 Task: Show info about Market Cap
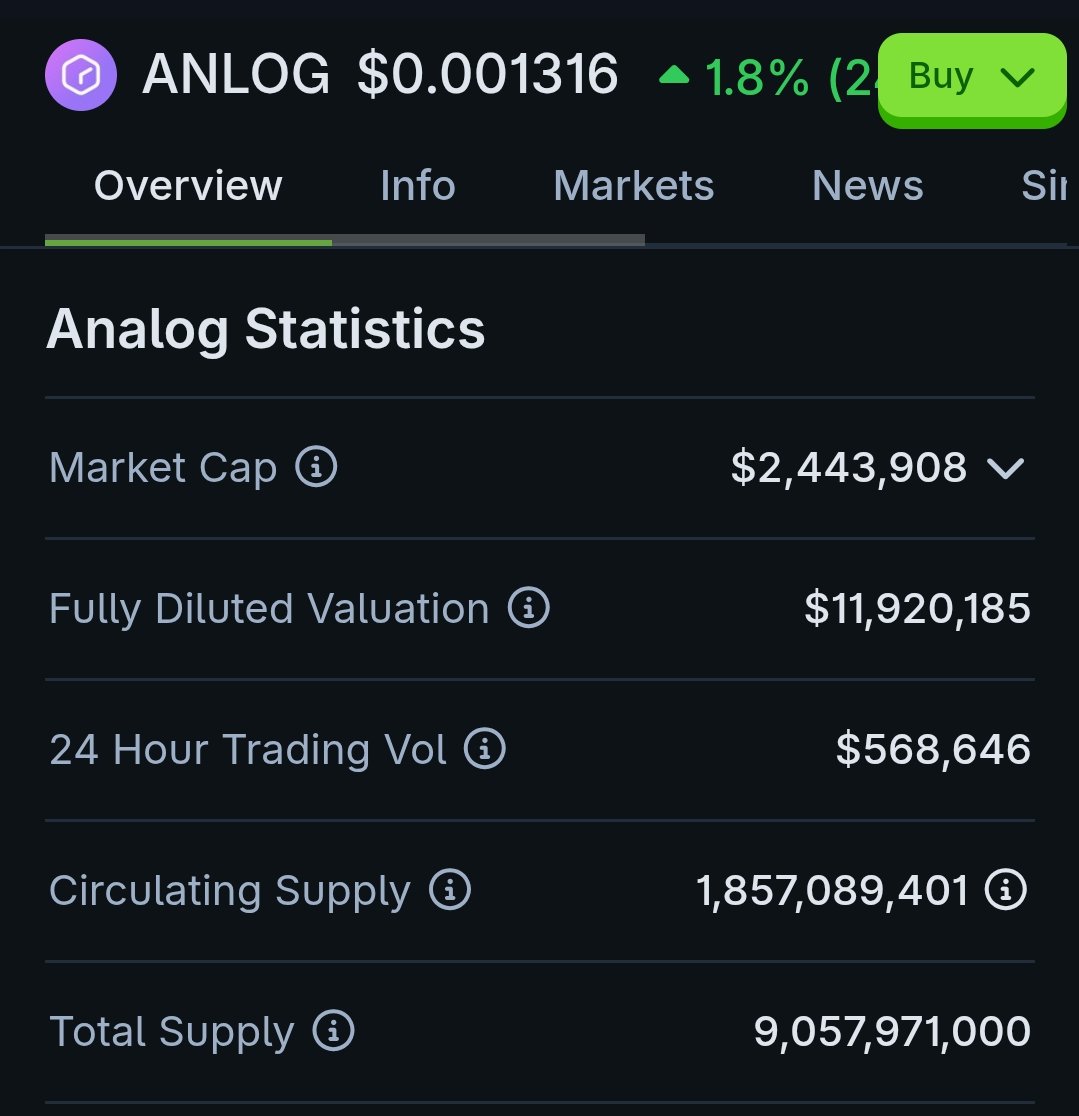(x=316, y=467)
